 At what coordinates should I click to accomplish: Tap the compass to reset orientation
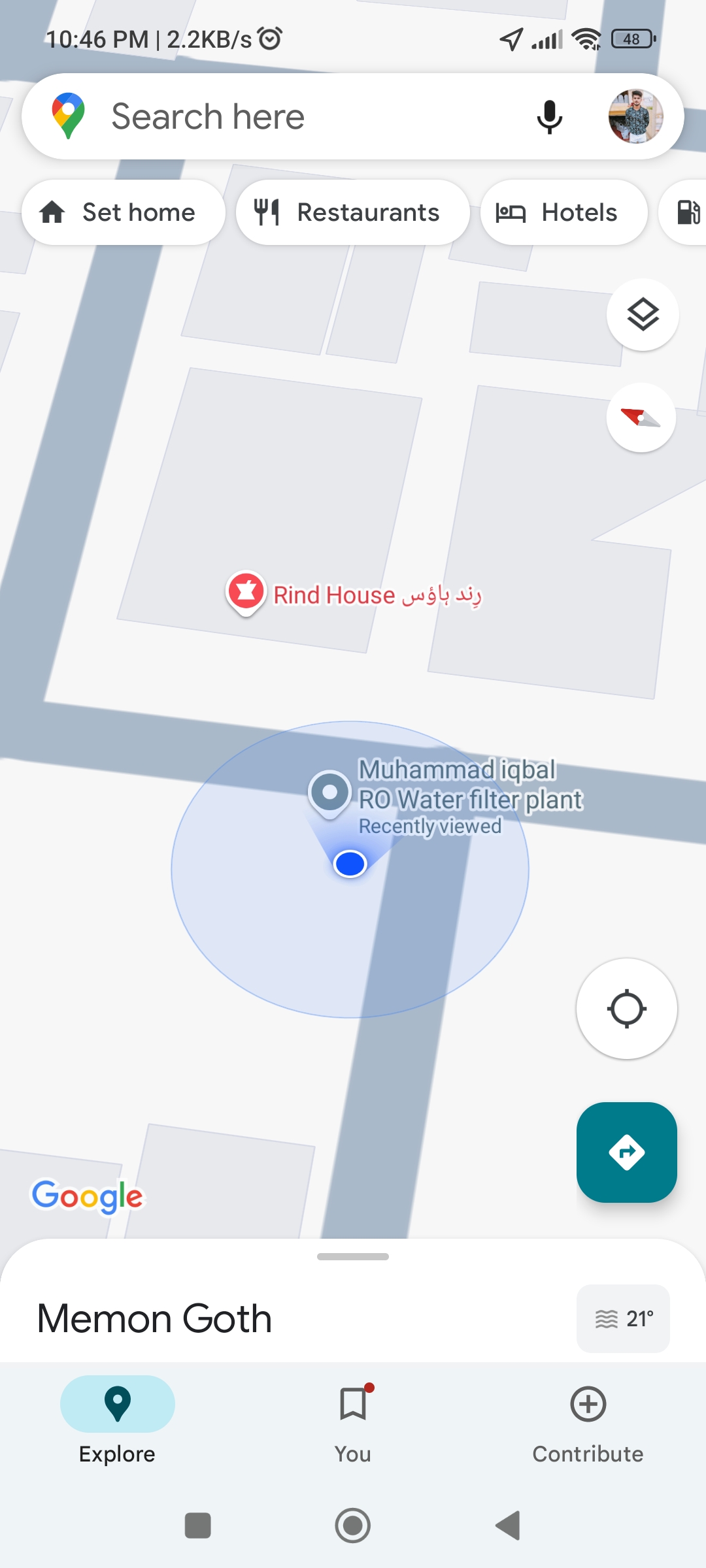coord(641,417)
